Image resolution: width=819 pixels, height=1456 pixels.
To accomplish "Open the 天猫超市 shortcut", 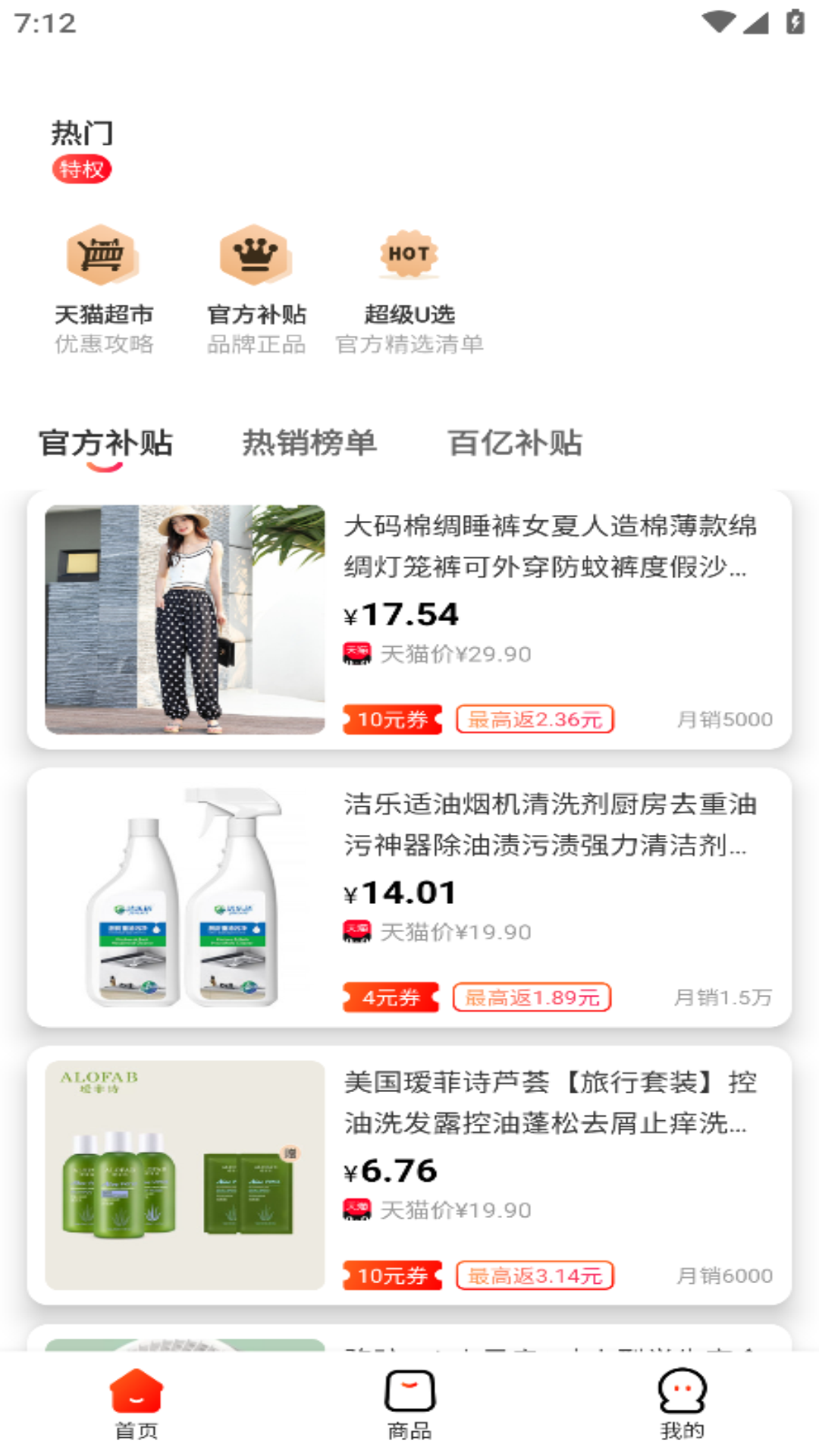I will coord(104,288).
